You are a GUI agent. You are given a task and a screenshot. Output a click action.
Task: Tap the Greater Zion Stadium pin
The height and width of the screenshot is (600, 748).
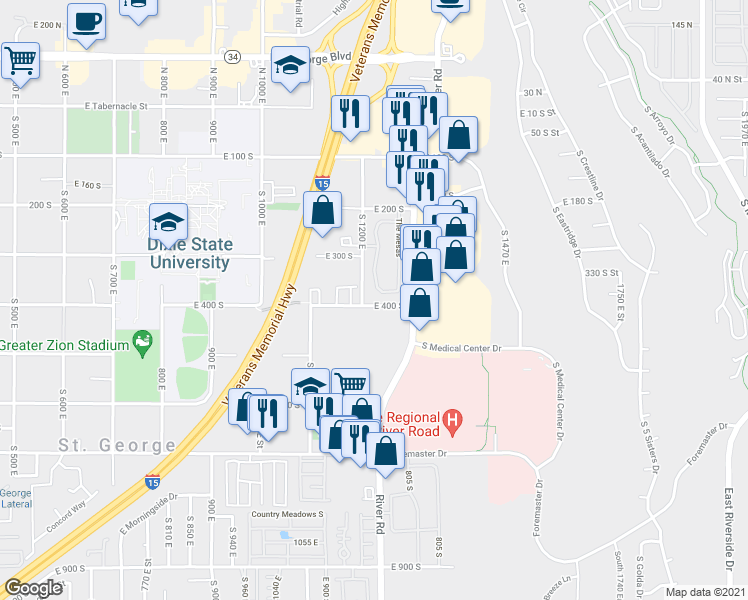tap(142, 343)
